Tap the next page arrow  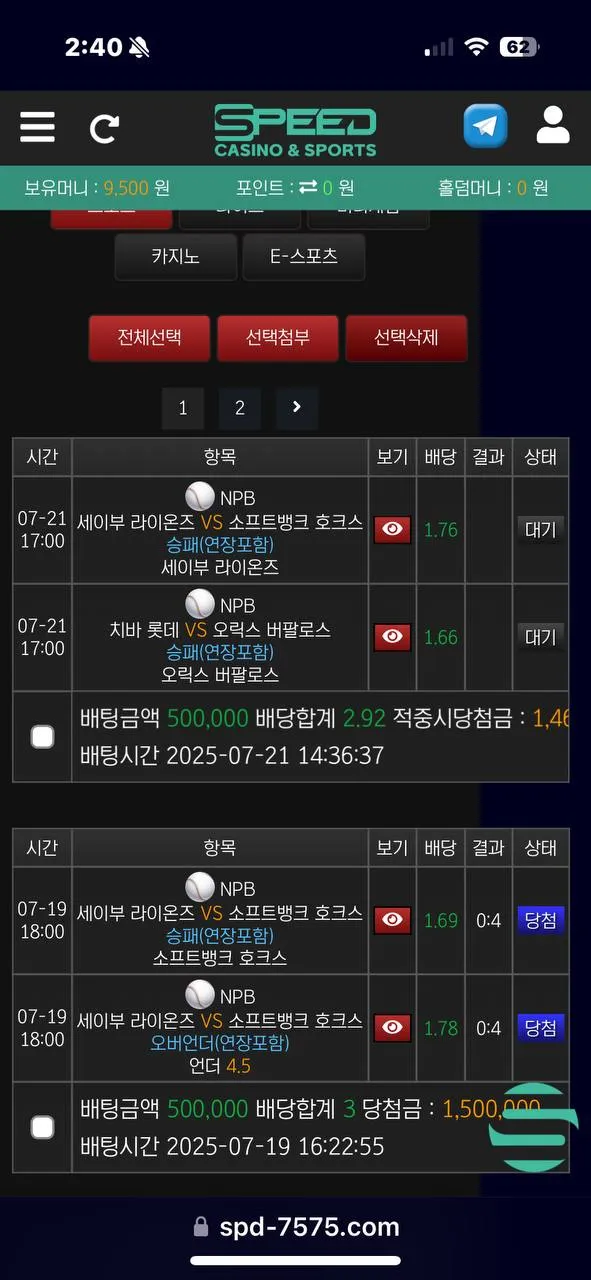coord(297,408)
